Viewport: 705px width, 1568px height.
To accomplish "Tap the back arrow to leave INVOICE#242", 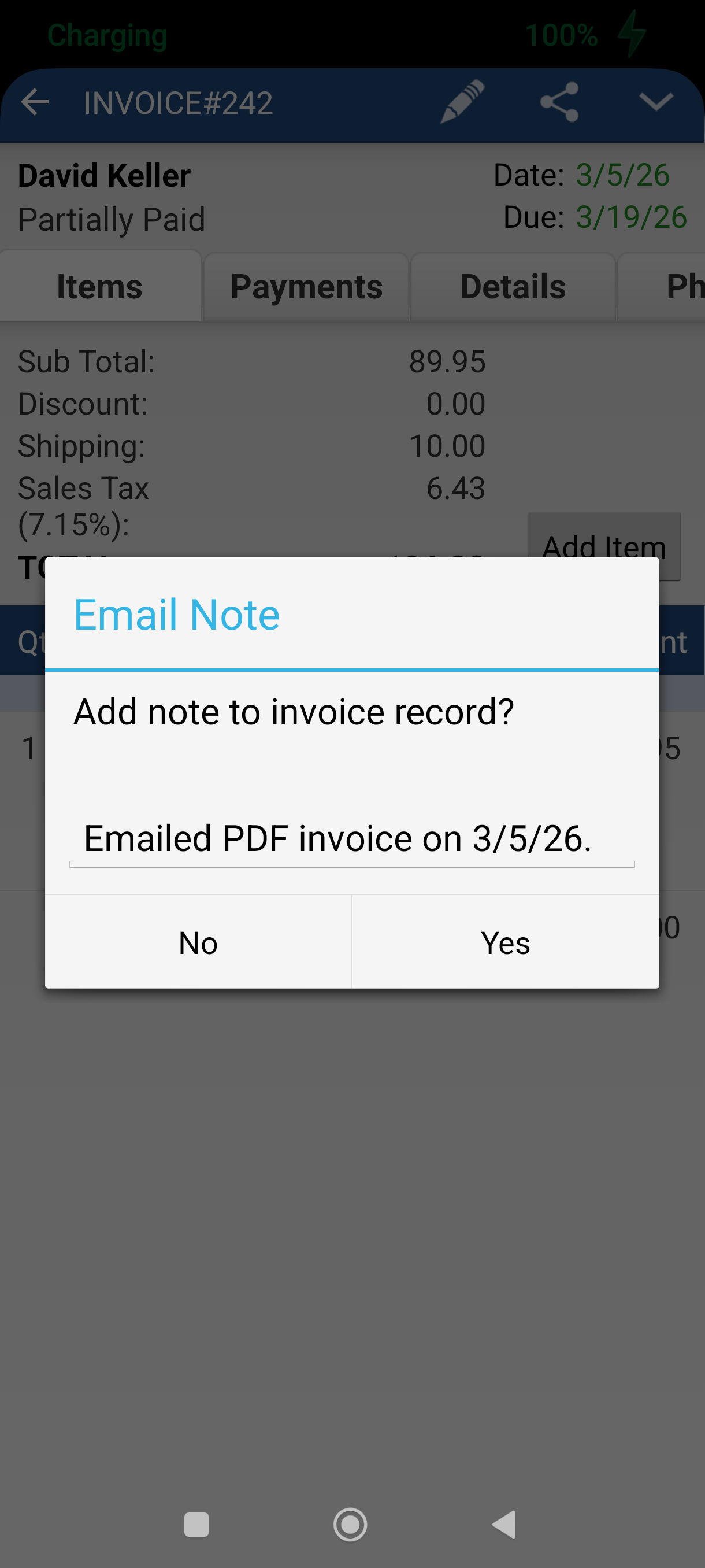I will pyautogui.click(x=35, y=103).
